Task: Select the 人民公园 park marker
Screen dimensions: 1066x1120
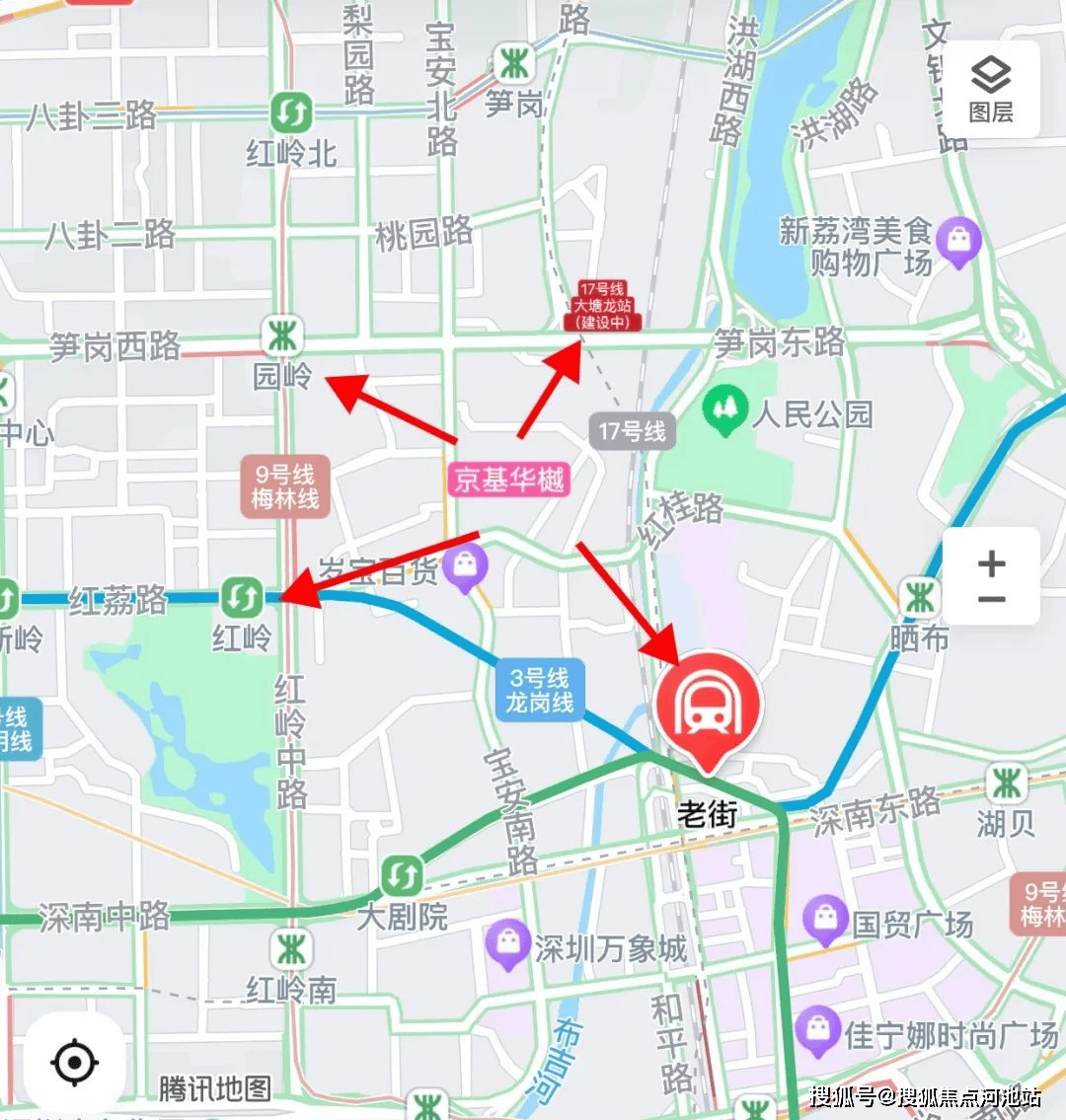Action: [726, 410]
